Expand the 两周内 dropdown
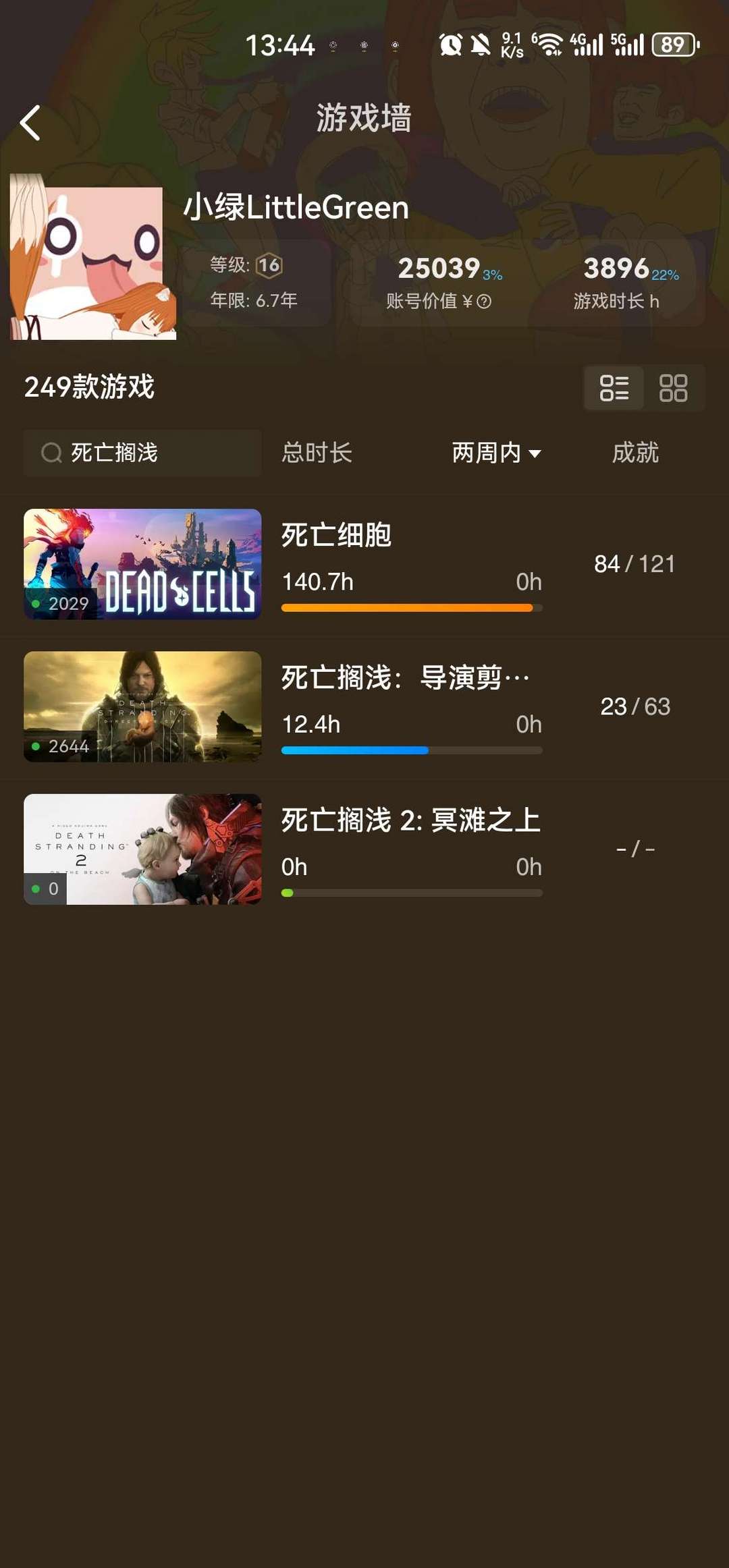 coord(496,453)
